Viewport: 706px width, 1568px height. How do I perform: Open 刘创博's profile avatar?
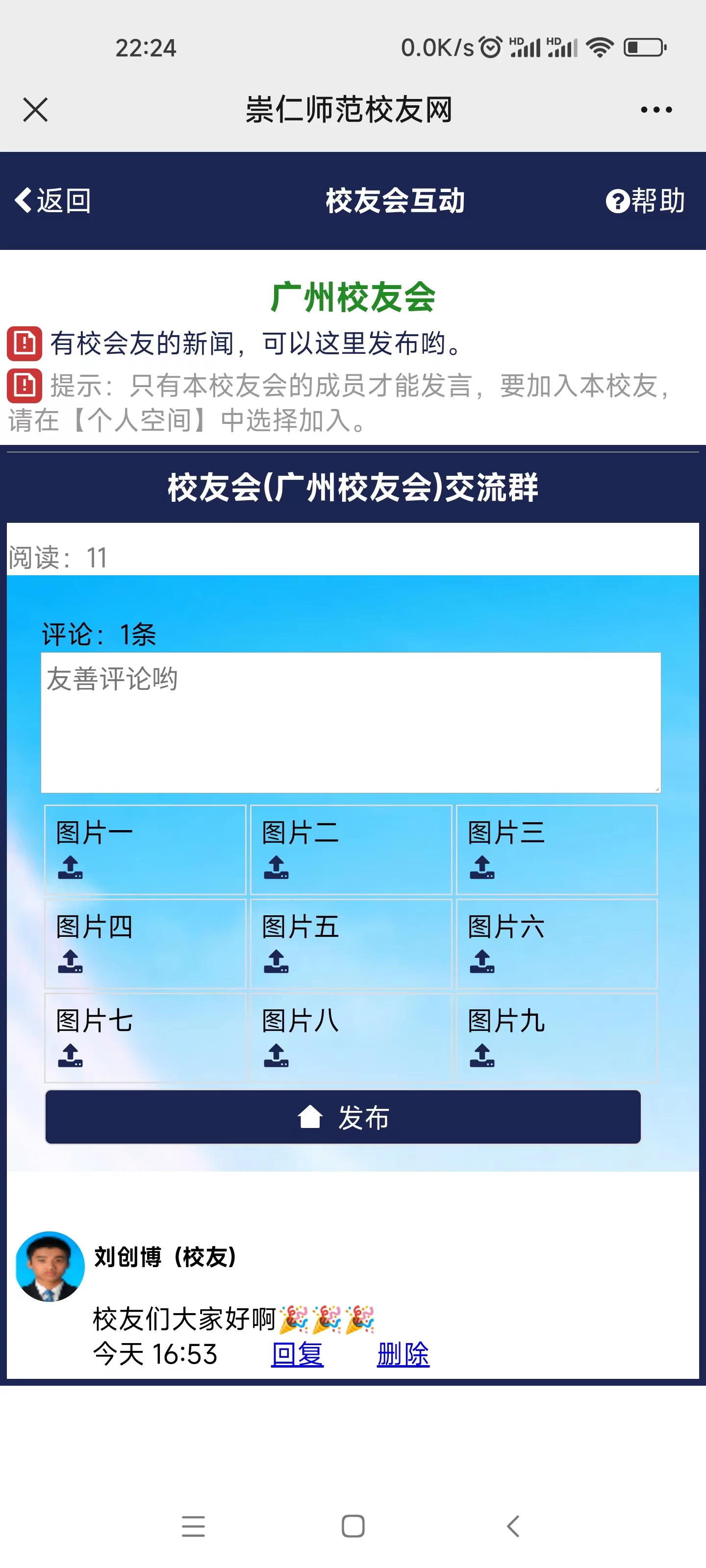click(x=50, y=1266)
